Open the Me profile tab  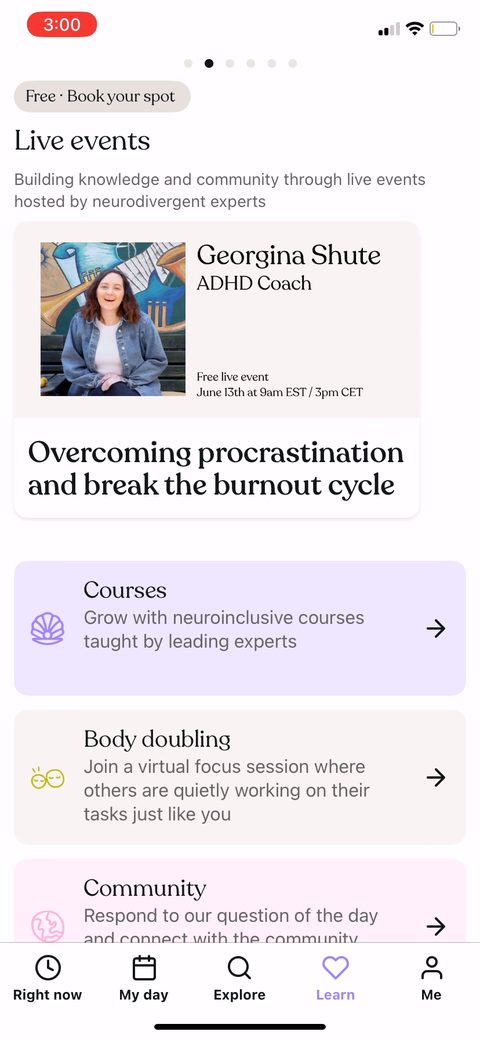(432, 979)
